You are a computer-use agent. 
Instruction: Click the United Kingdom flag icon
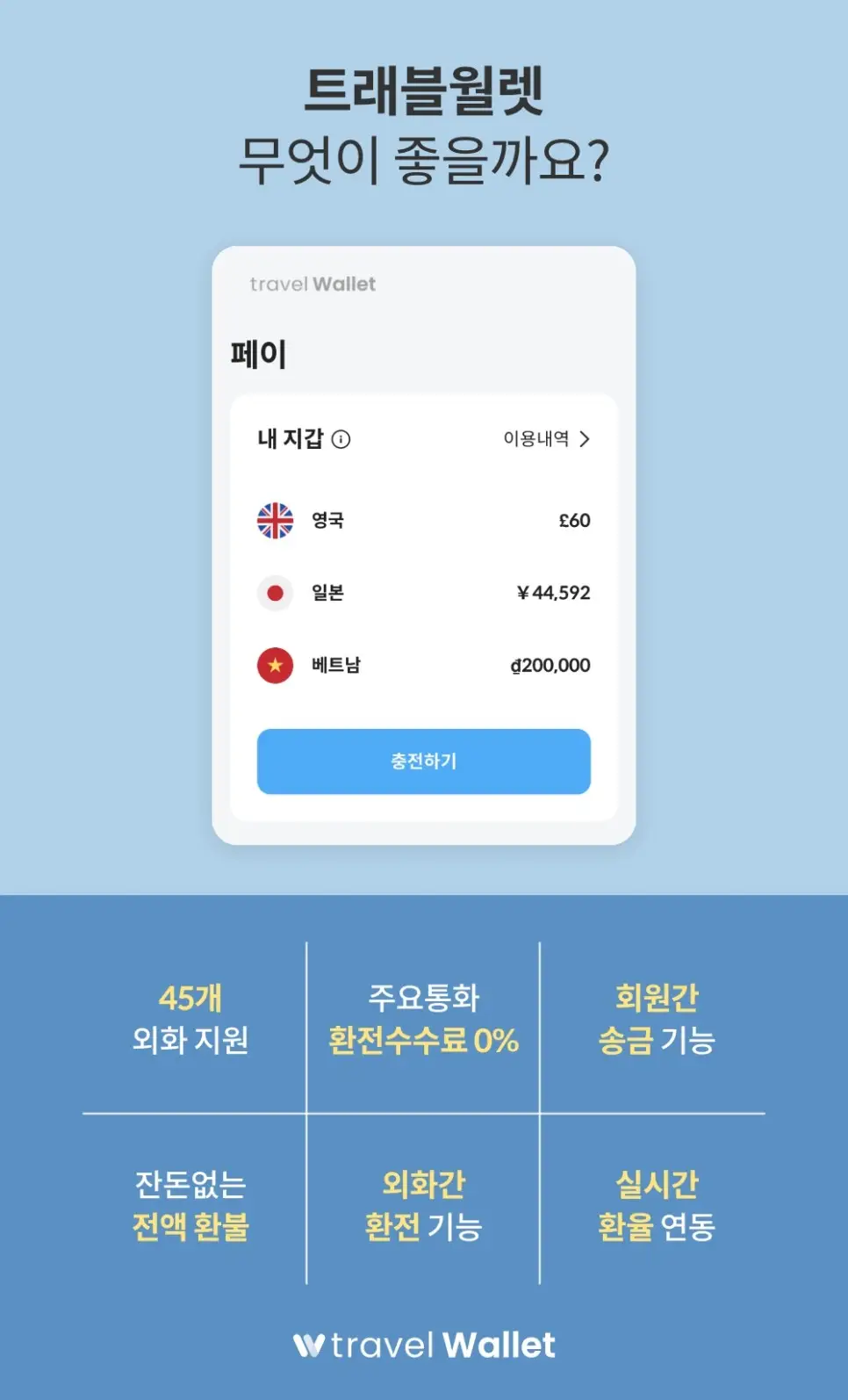pyautogui.click(x=275, y=520)
